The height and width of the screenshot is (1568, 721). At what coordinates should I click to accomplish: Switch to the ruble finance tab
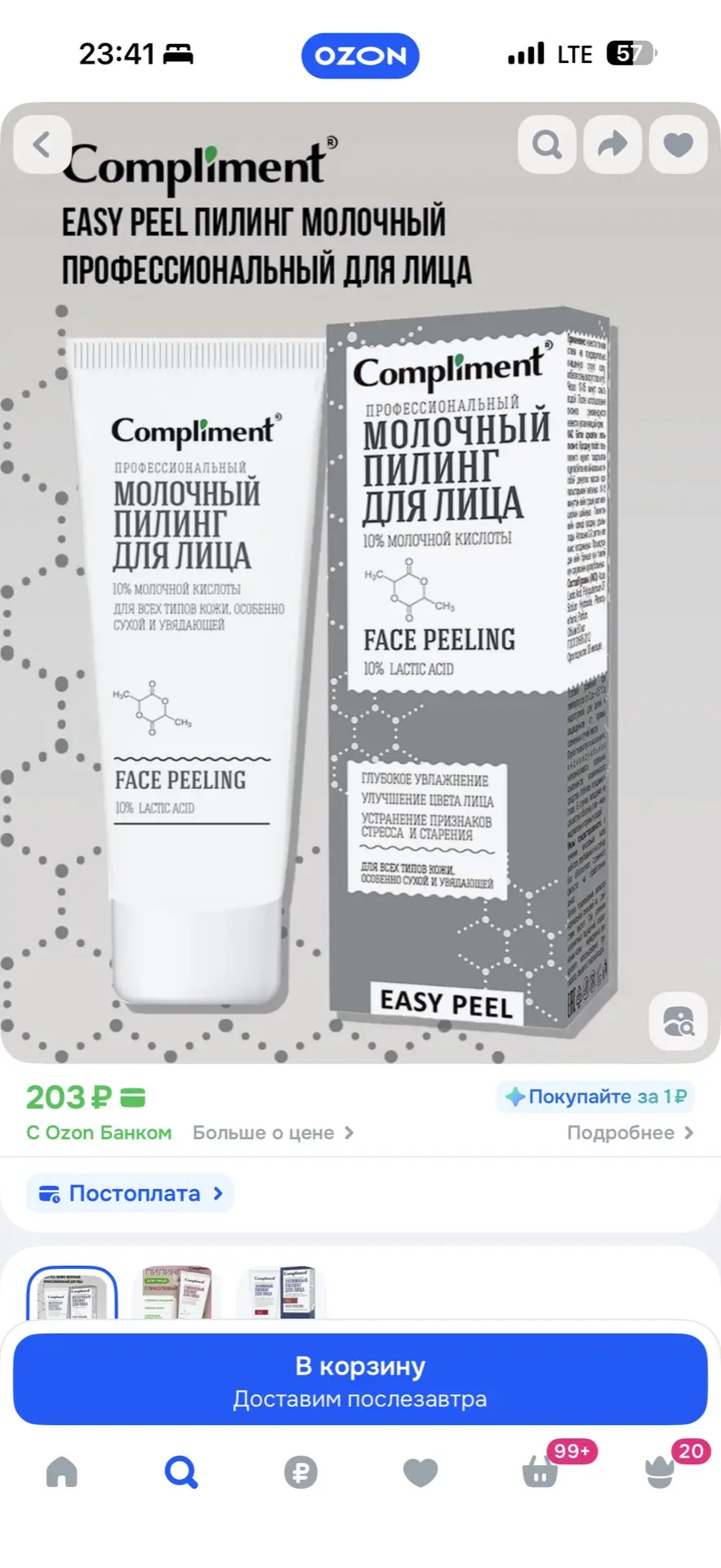click(300, 1472)
